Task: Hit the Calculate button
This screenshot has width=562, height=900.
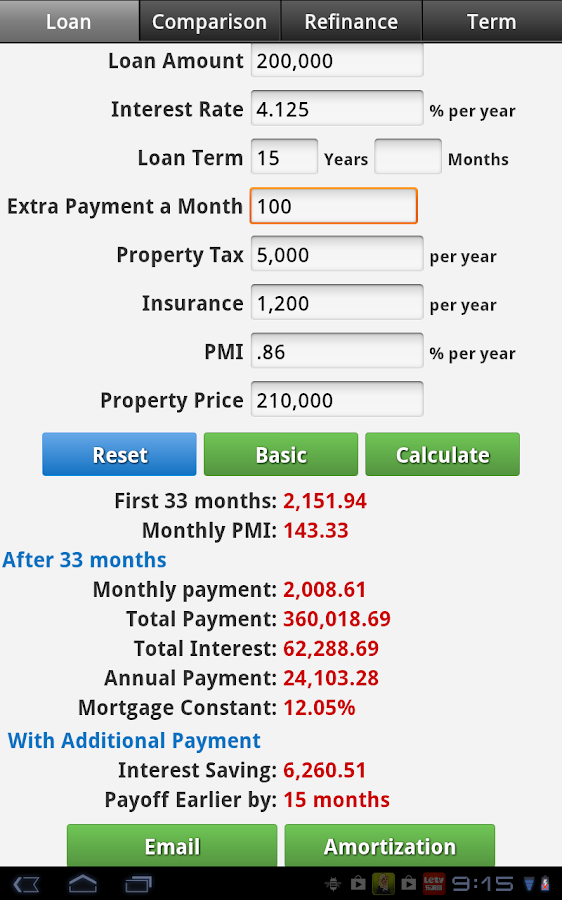Action: (x=443, y=455)
